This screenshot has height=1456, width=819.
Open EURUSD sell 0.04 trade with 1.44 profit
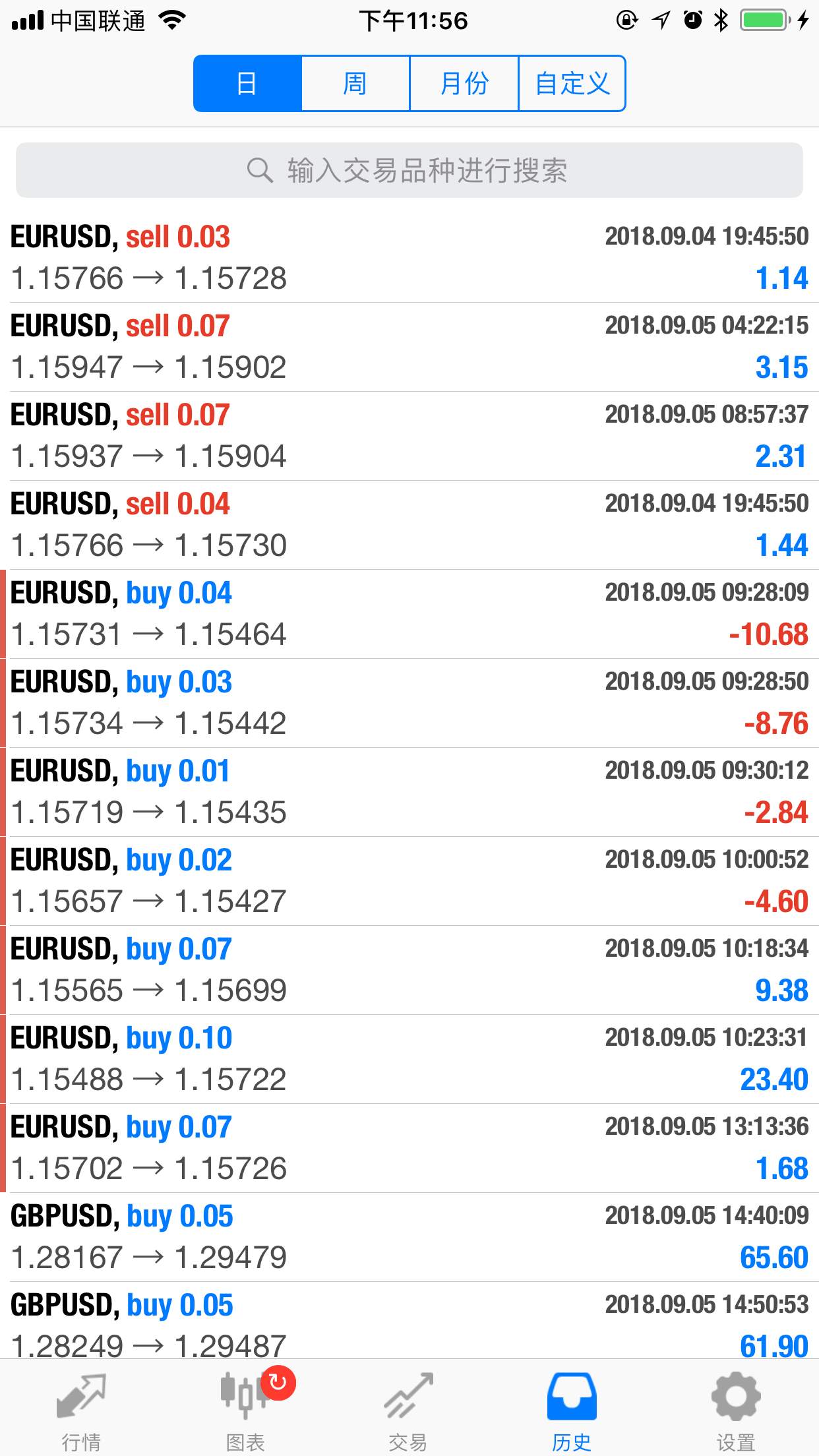click(x=409, y=525)
